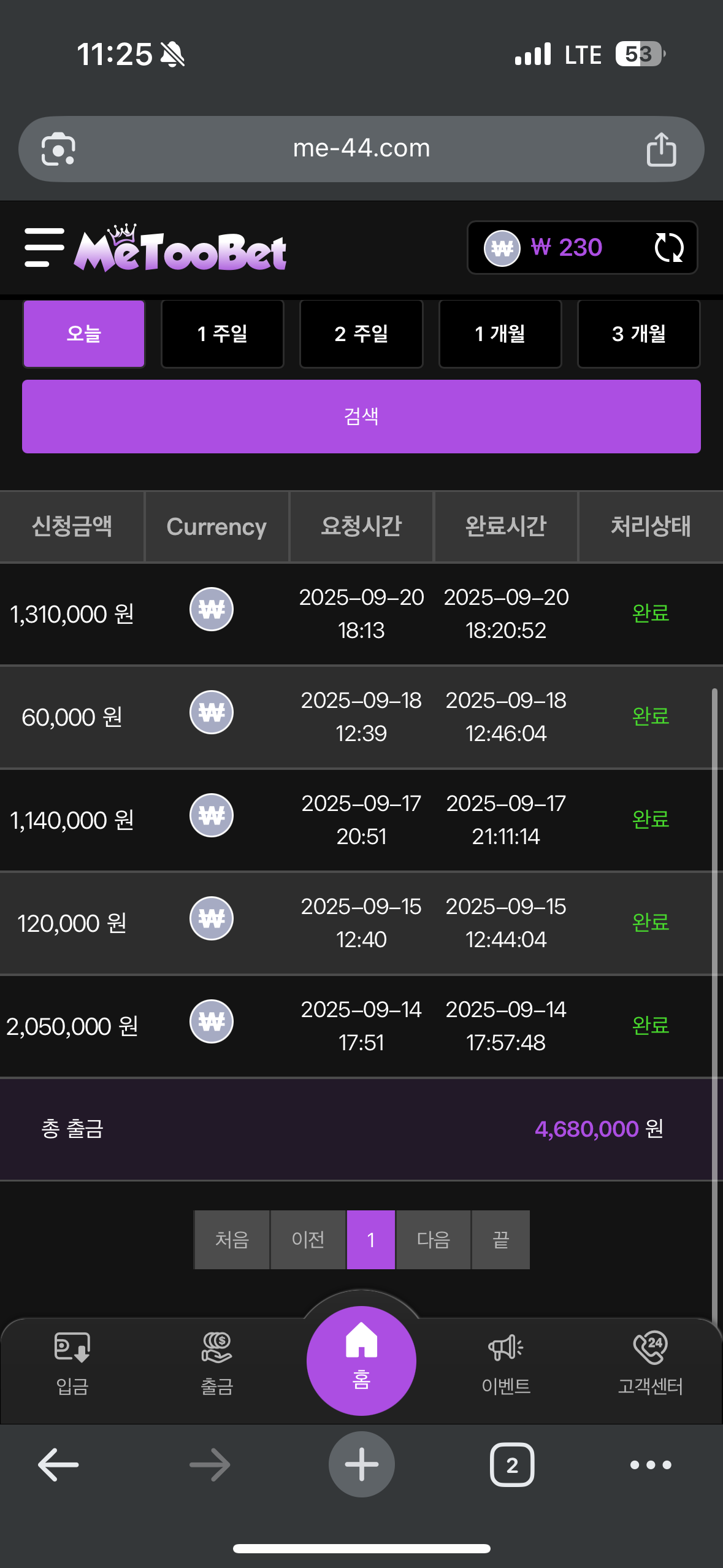Go to 홈 home

click(x=361, y=1361)
